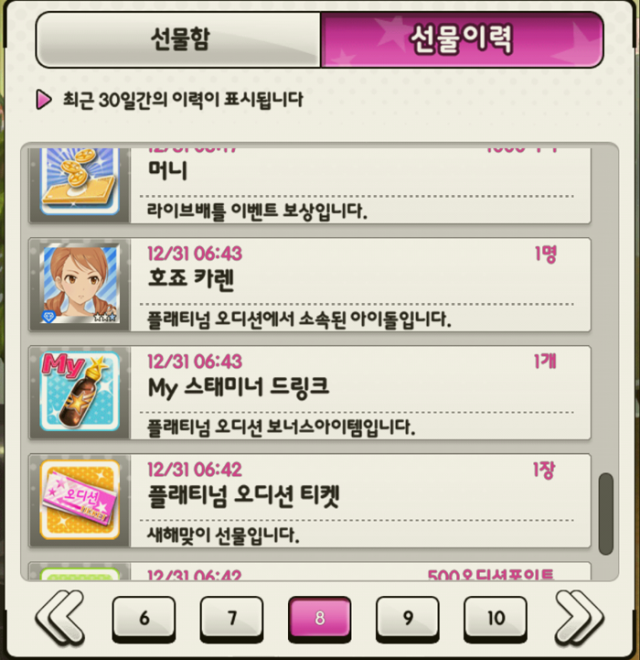
Task: Select the 선물이력 tab
Action: tap(462, 40)
